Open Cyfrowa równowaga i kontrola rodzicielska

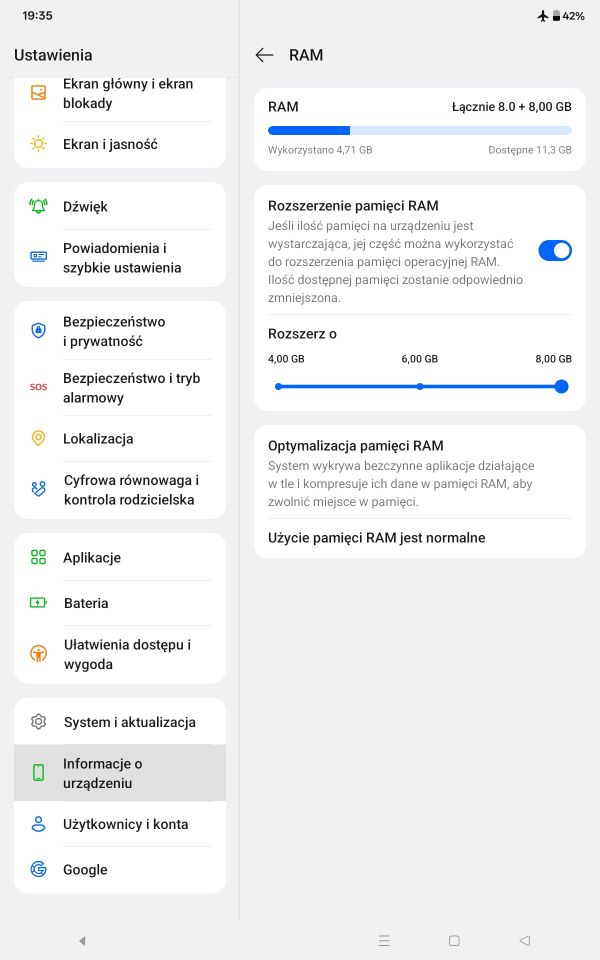(x=120, y=490)
